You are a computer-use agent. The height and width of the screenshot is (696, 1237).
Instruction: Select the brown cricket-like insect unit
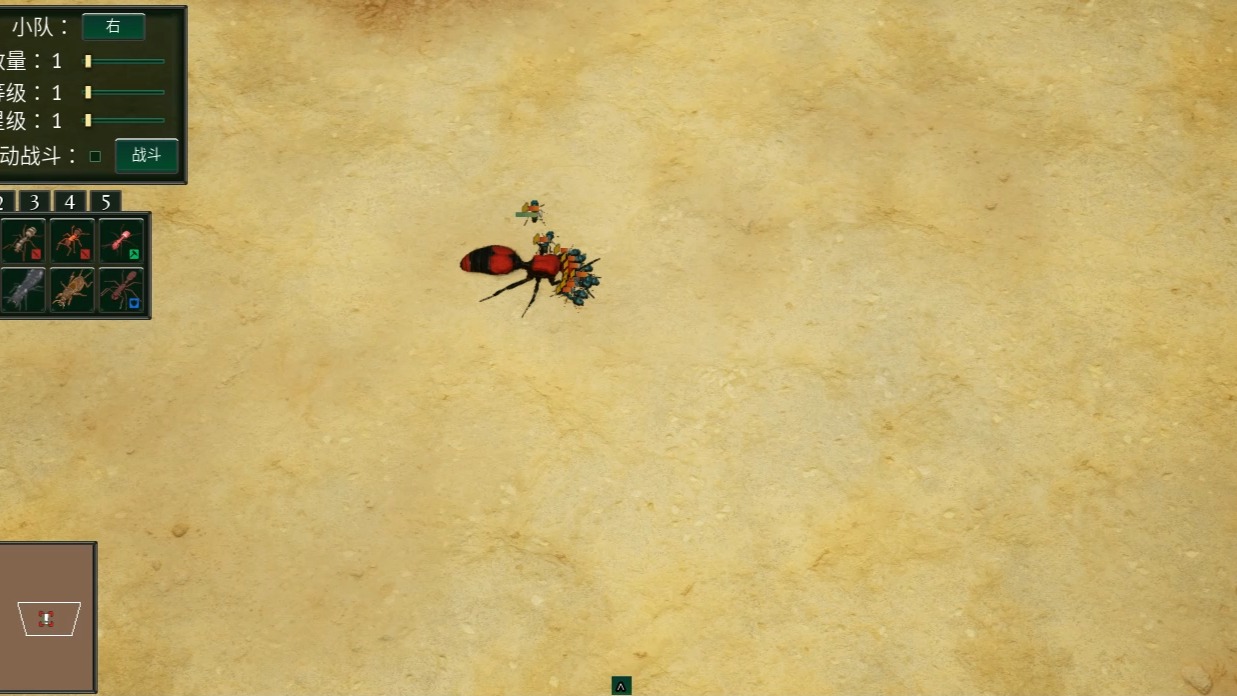[x=72, y=289]
